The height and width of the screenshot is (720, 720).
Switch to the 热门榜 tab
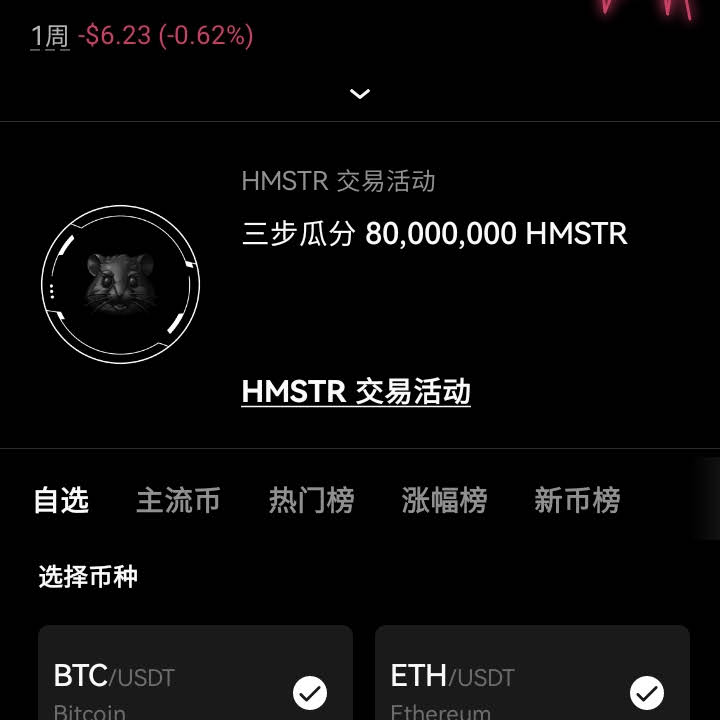coord(311,500)
